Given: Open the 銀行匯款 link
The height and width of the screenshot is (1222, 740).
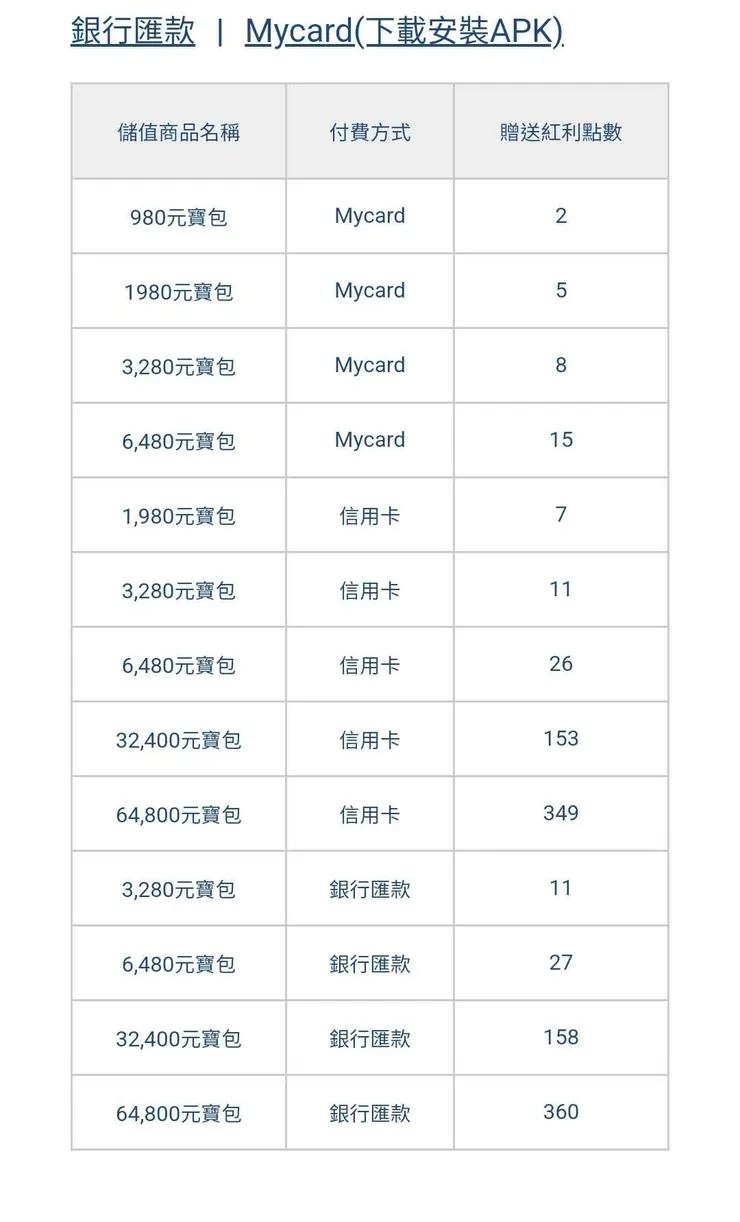Looking at the screenshot, I should pyautogui.click(x=133, y=31).
